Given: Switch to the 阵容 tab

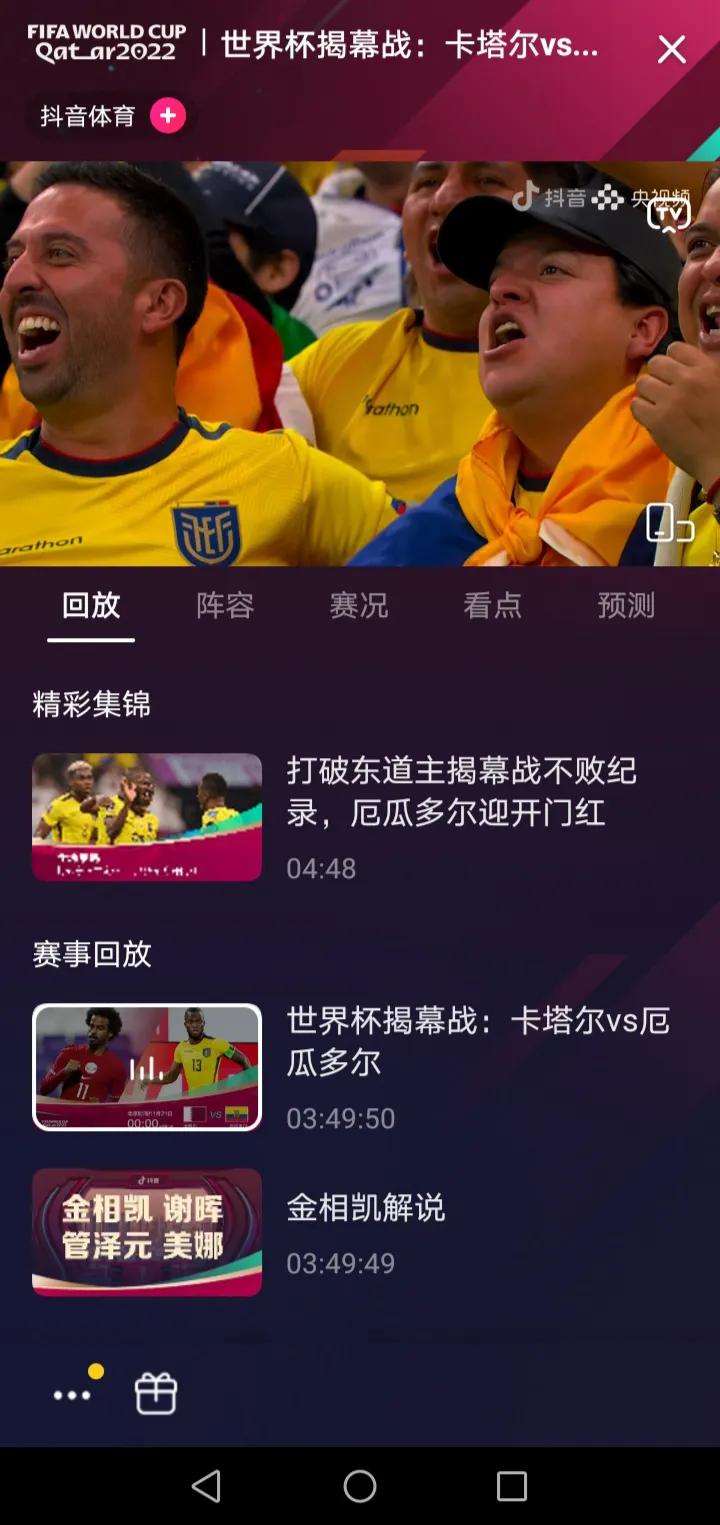Looking at the screenshot, I should (224, 606).
